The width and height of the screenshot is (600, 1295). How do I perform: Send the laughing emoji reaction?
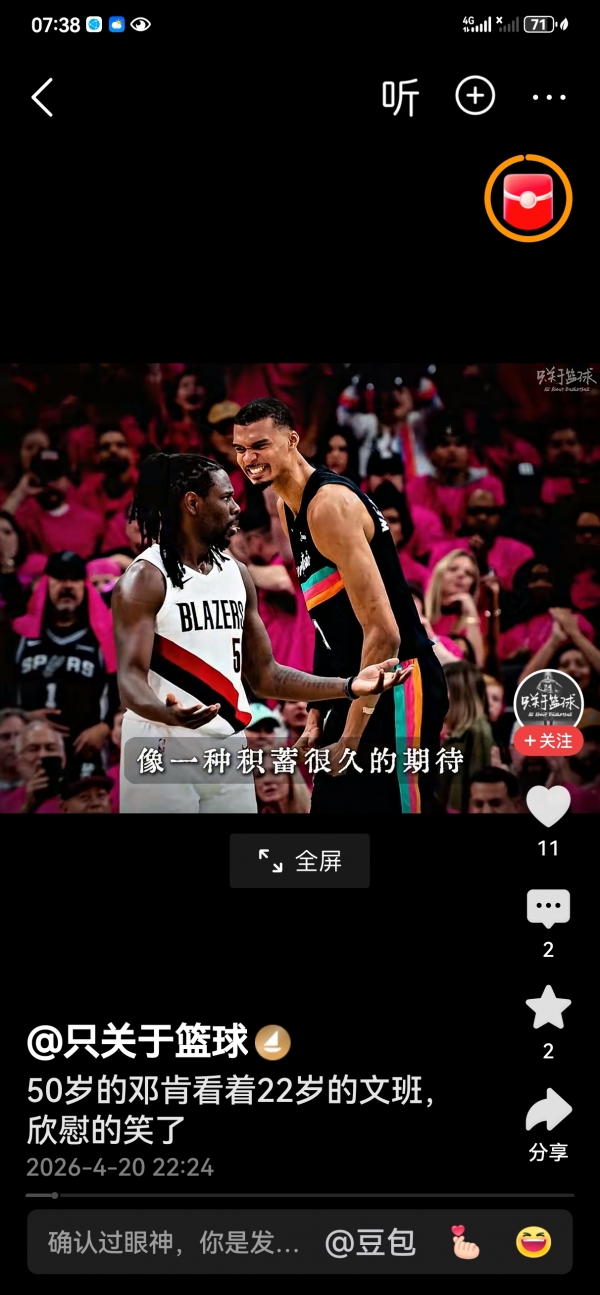coord(533,1242)
